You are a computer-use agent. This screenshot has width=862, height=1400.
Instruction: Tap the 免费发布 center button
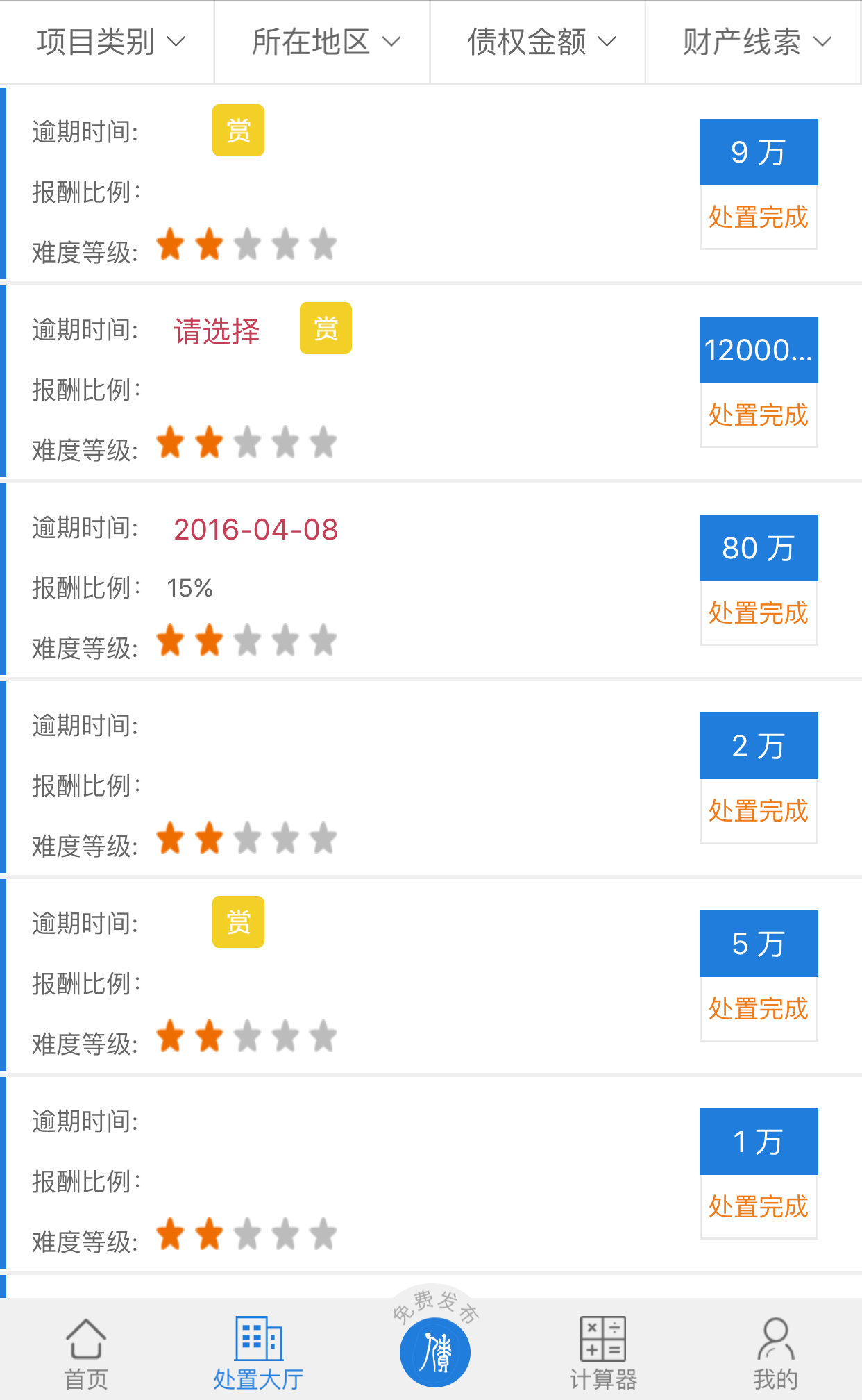(x=435, y=1344)
